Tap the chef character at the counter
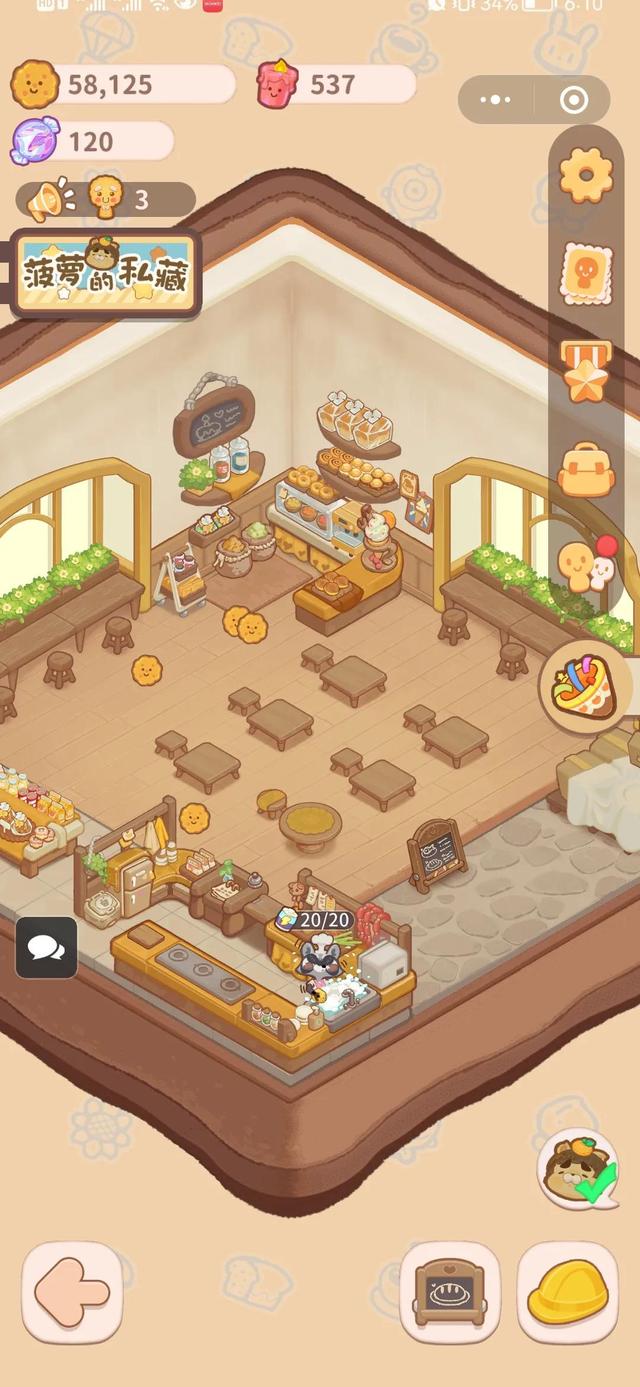Image resolution: width=640 pixels, height=1387 pixels. pyautogui.click(x=322, y=957)
